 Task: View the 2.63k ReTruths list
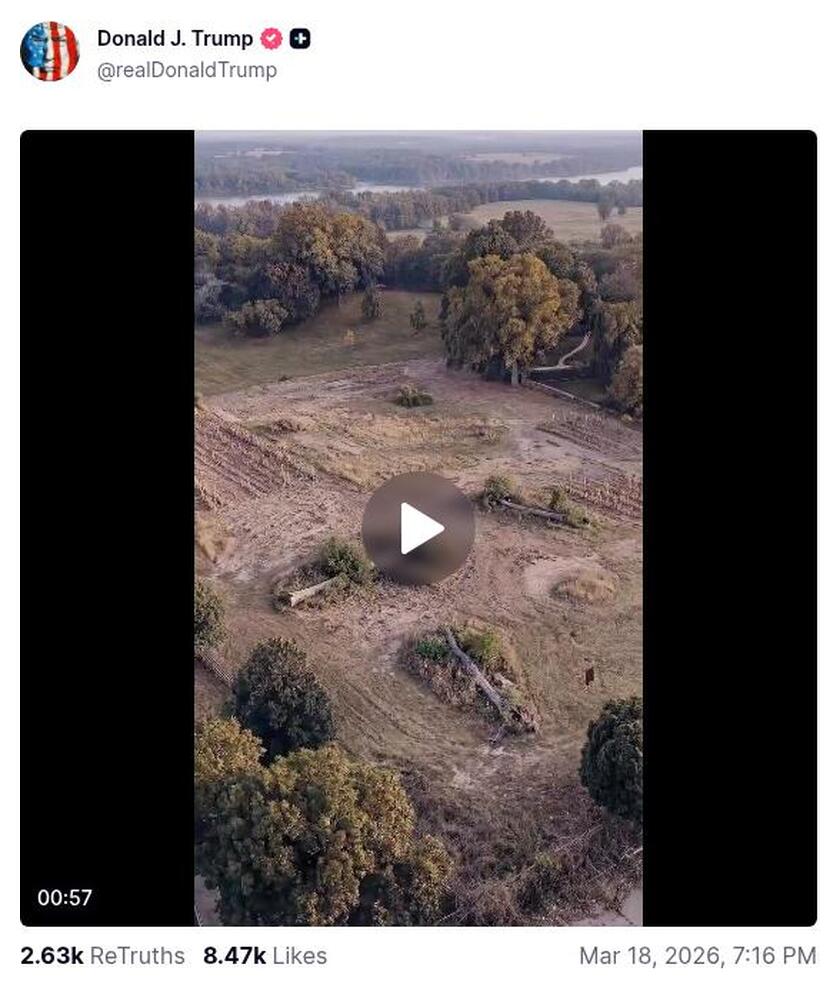[x=102, y=955]
